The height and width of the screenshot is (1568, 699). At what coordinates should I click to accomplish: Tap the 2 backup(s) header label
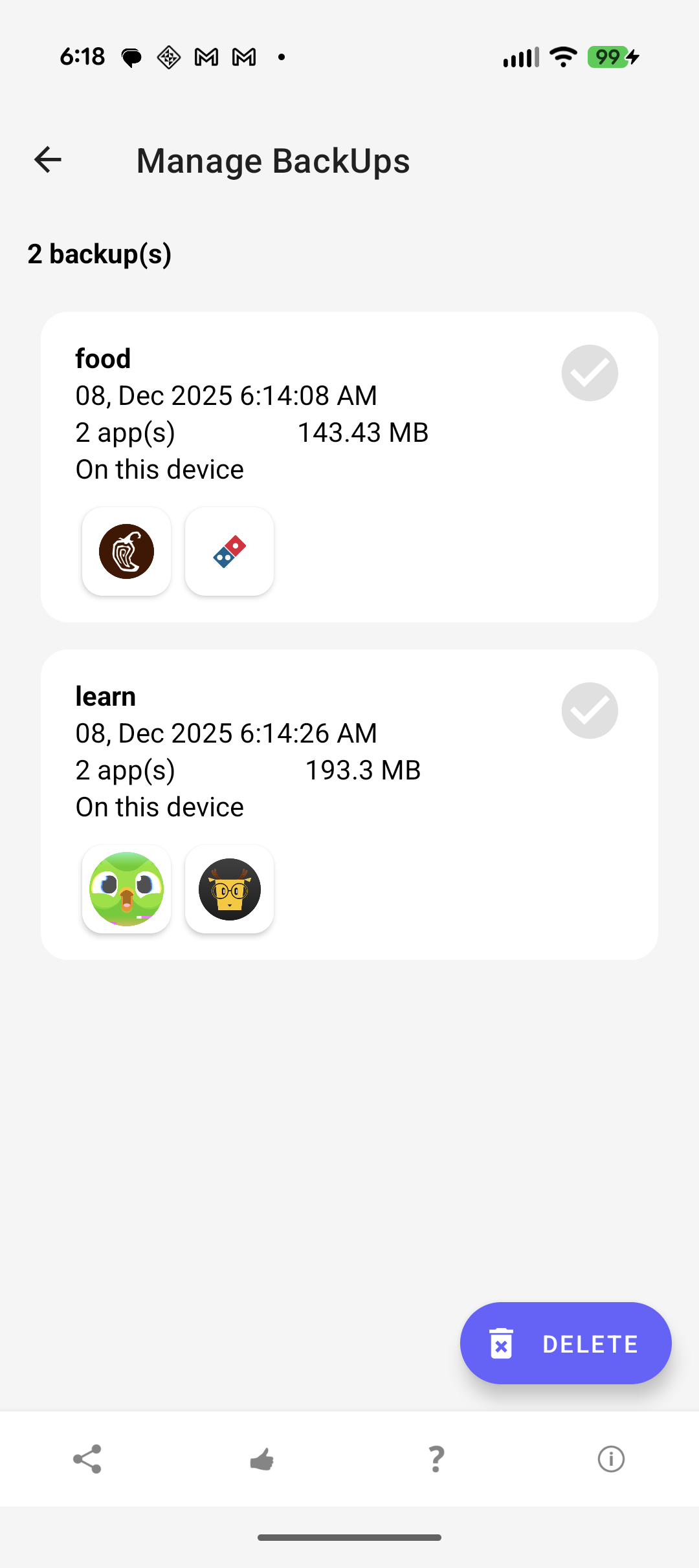(100, 254)
